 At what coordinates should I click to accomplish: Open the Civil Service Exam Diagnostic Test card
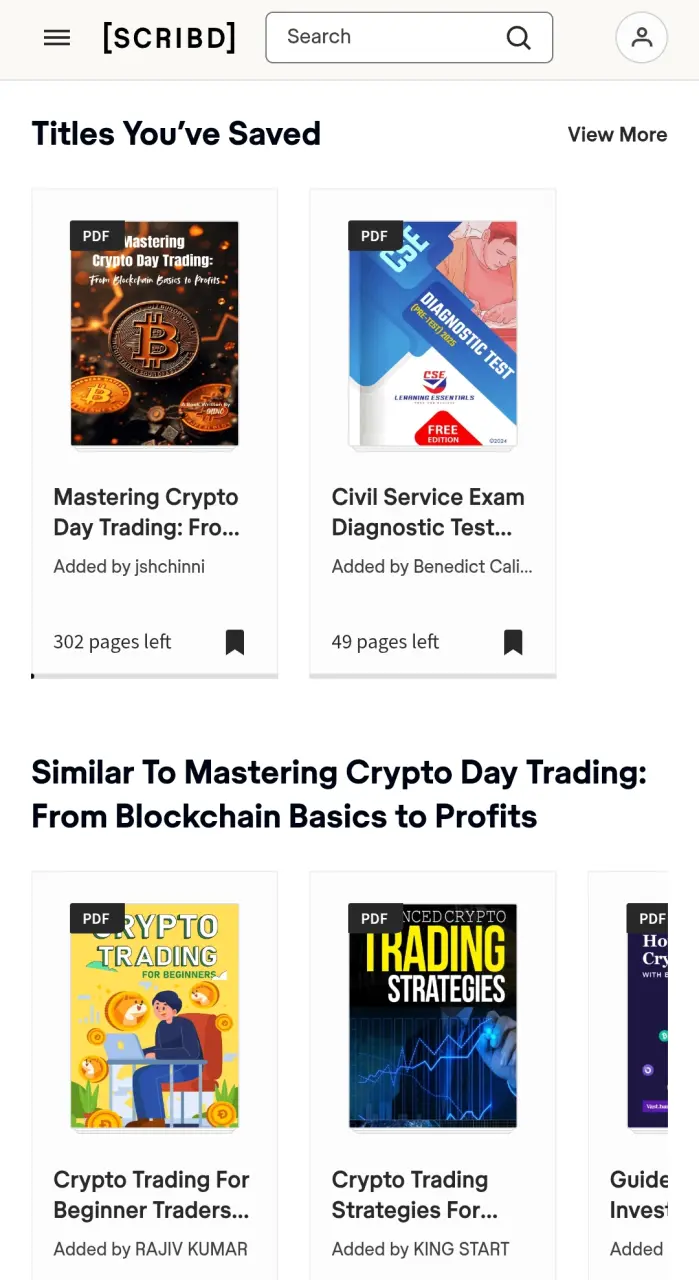pos(433,434)
